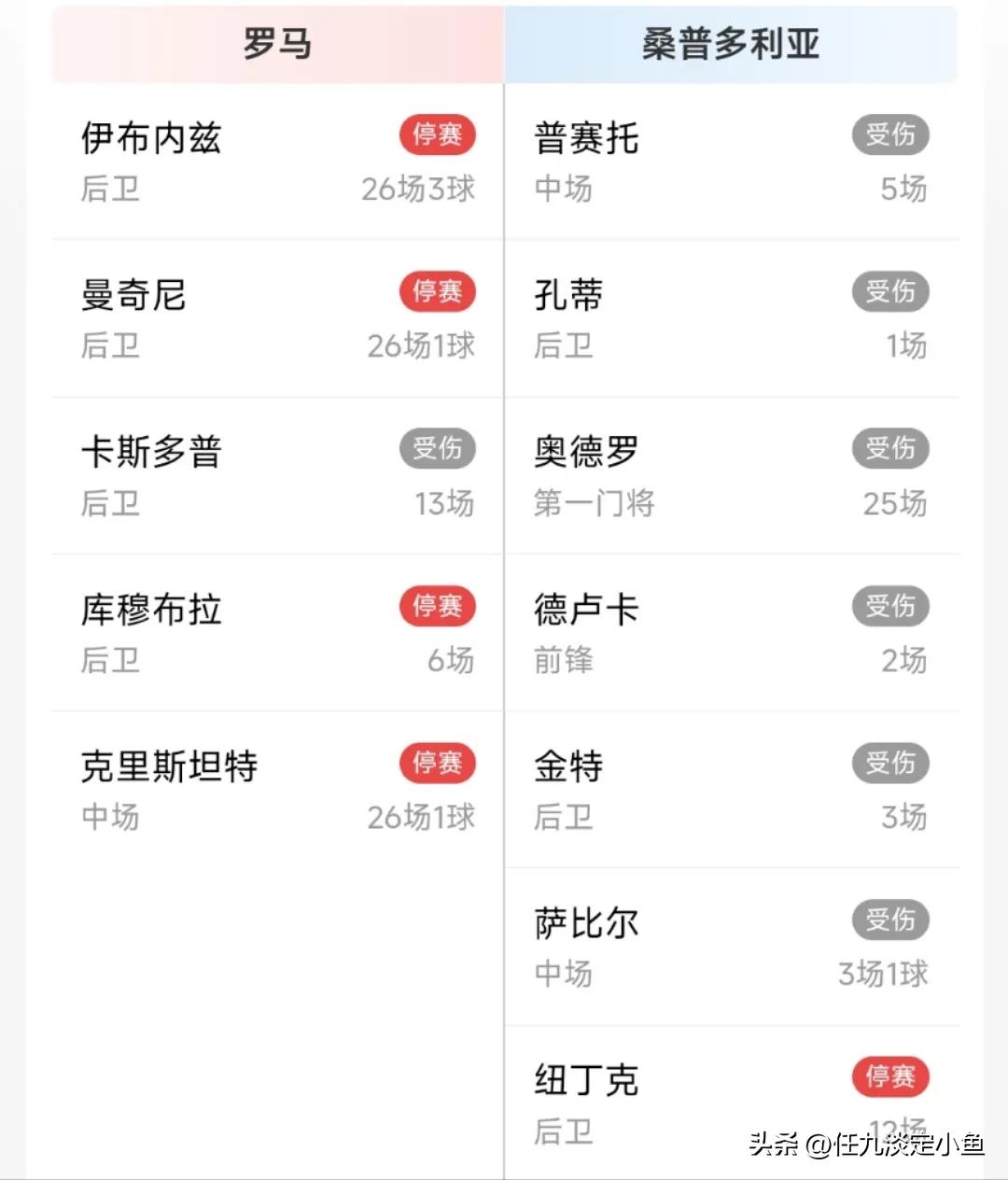Expand 普赛托's injury details

coord(731,162)
